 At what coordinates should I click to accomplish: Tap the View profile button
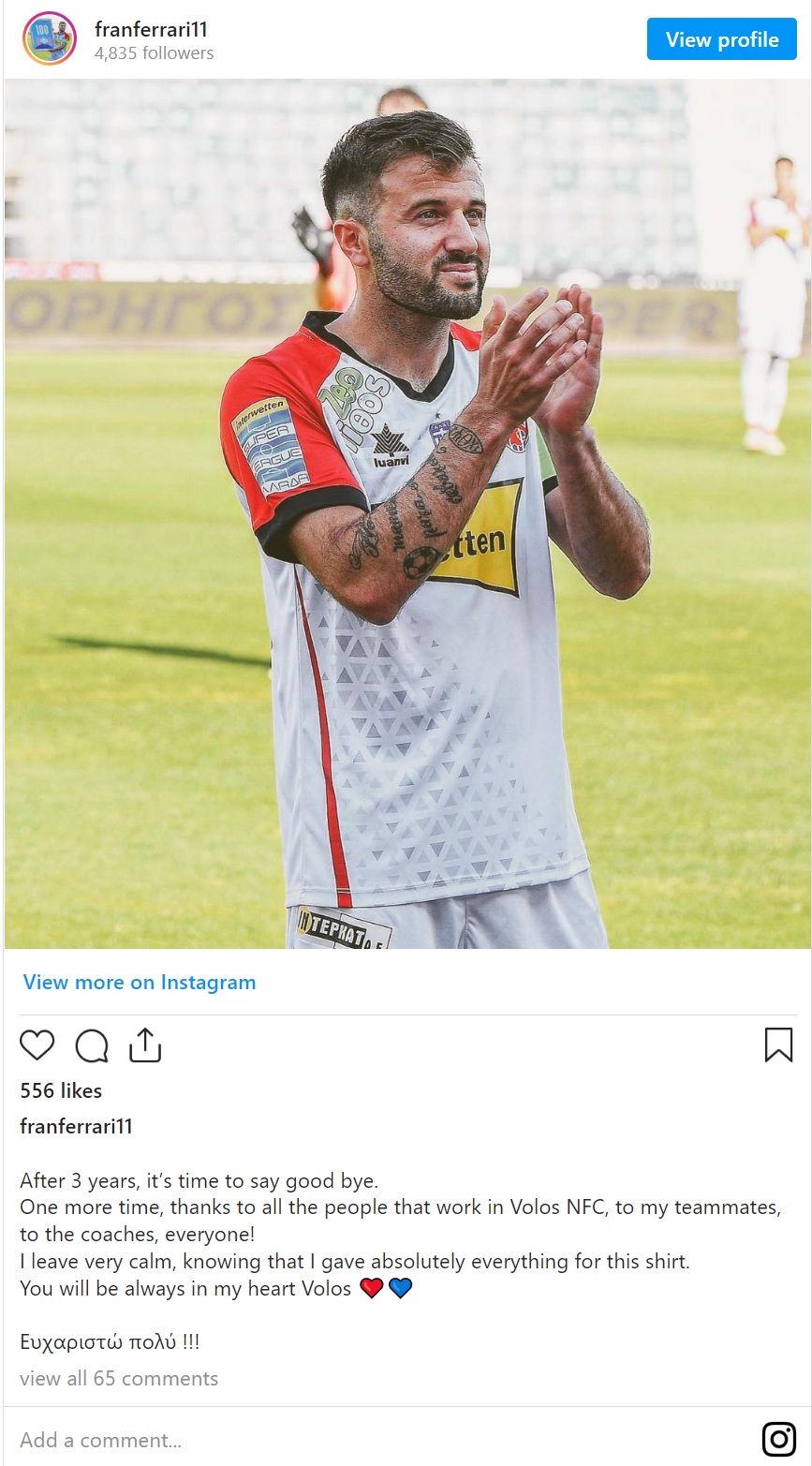[x=721, y=39]
